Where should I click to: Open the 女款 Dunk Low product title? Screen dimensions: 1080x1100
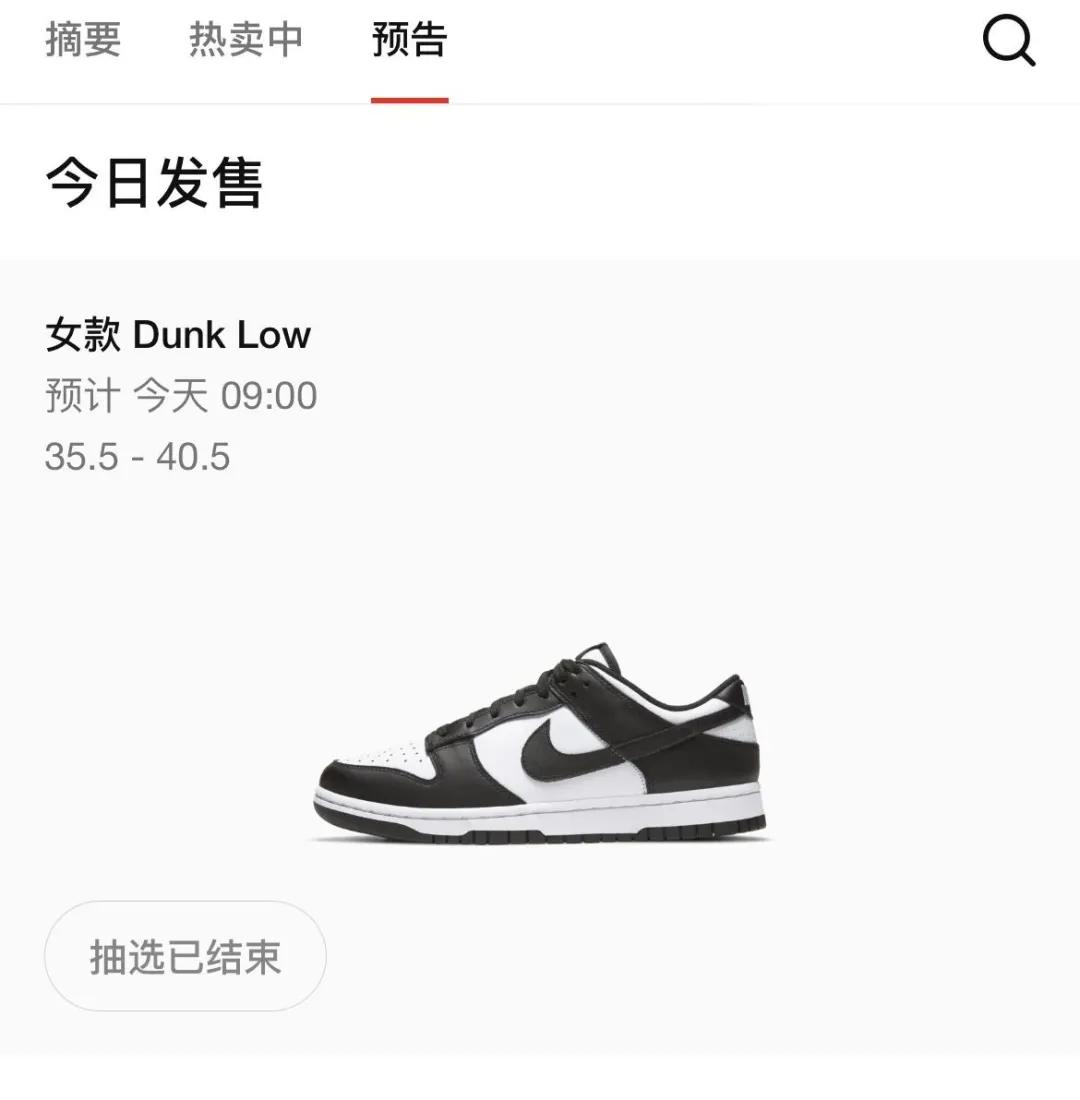point(178,336)
